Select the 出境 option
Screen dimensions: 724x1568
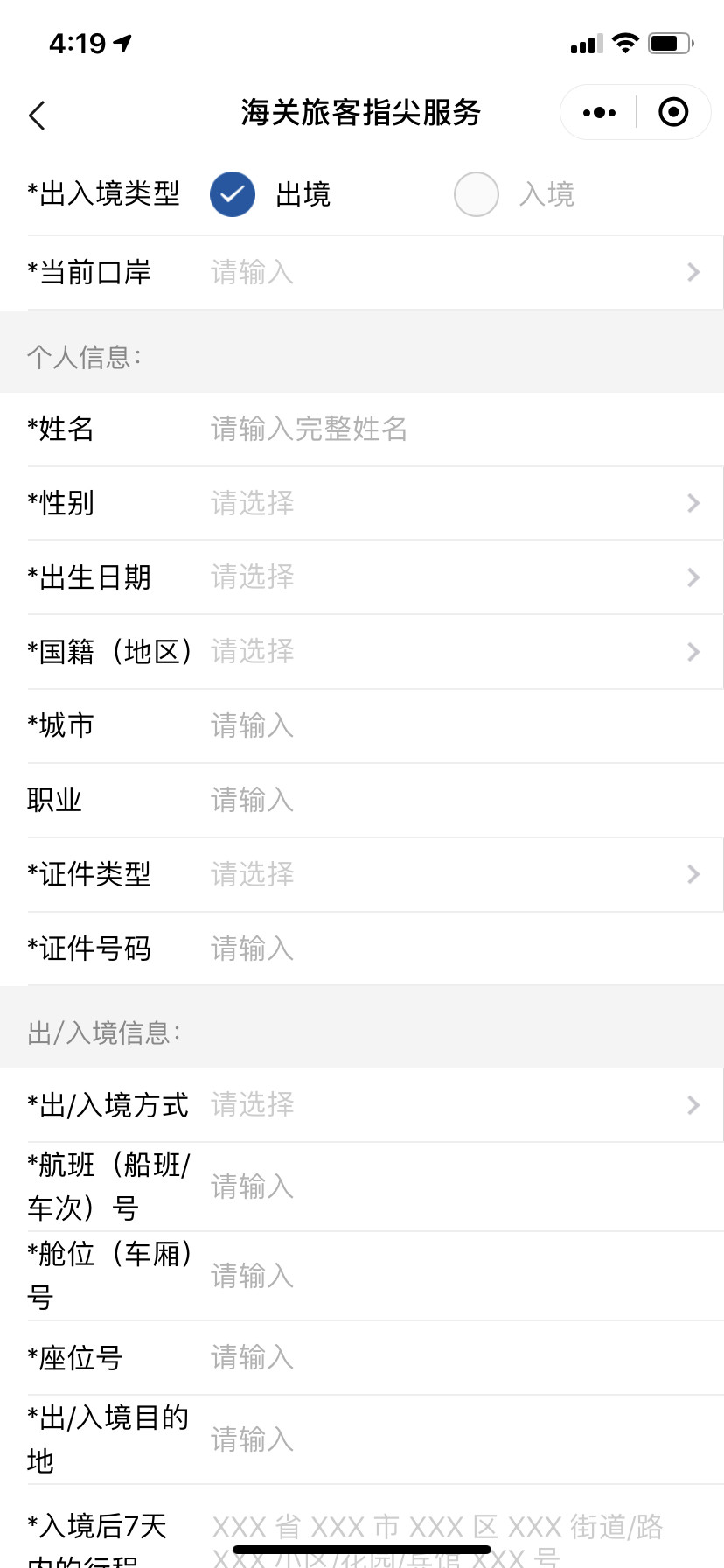click(x=233, y=194)
